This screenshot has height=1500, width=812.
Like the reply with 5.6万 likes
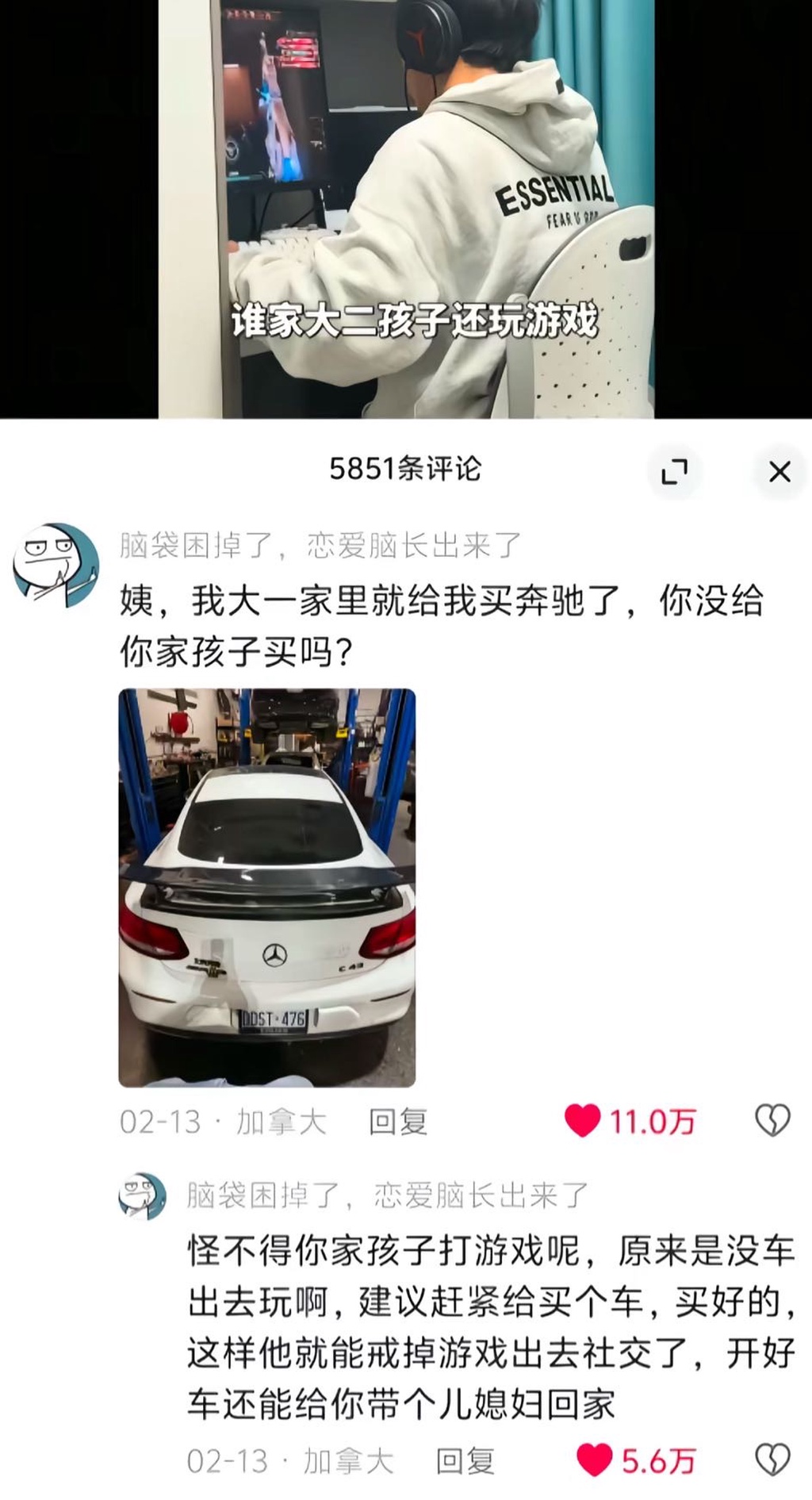click(x=594, y=1460)
